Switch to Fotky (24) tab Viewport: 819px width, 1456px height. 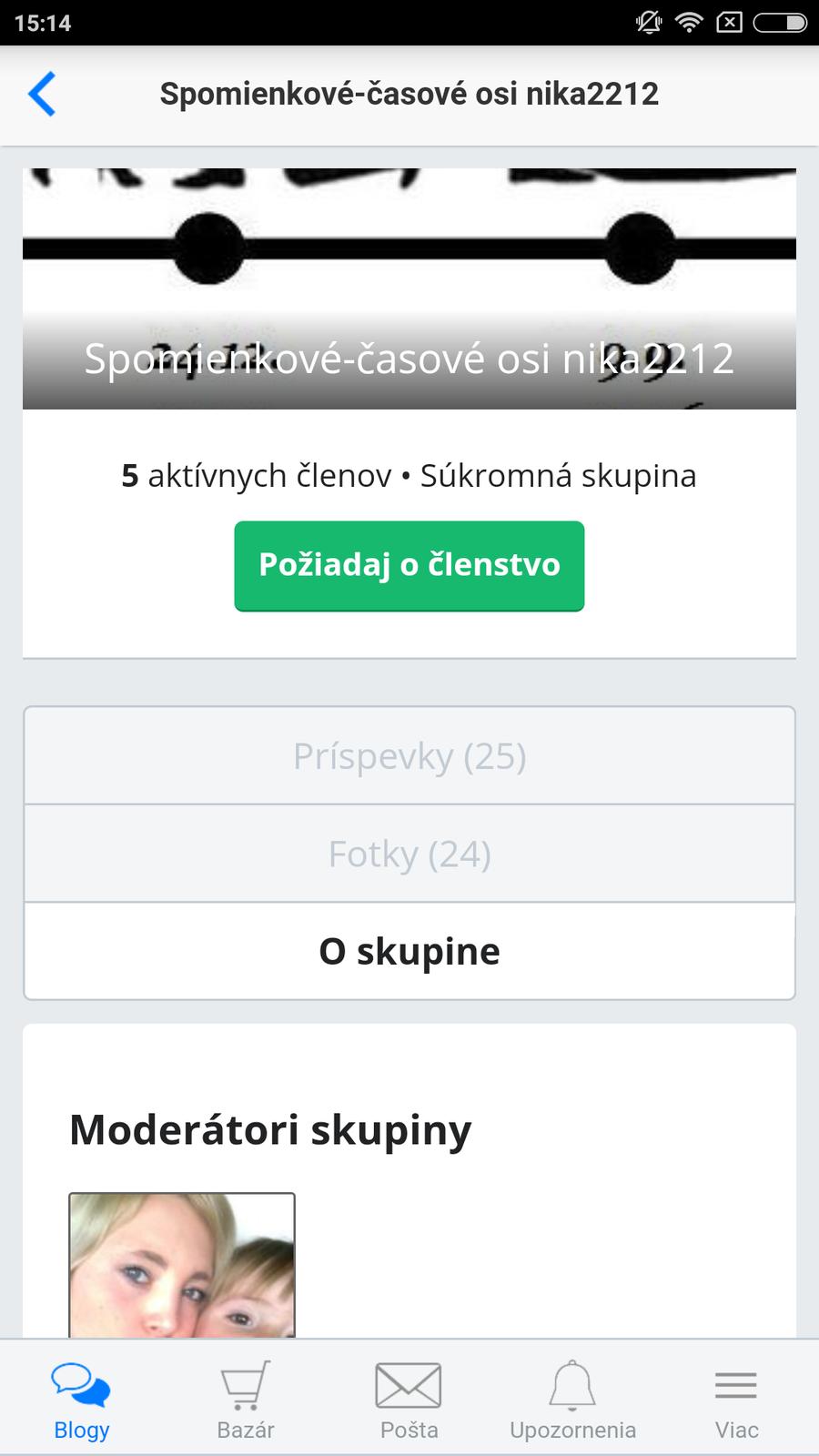pyautogui.click(x=409, y=854)
